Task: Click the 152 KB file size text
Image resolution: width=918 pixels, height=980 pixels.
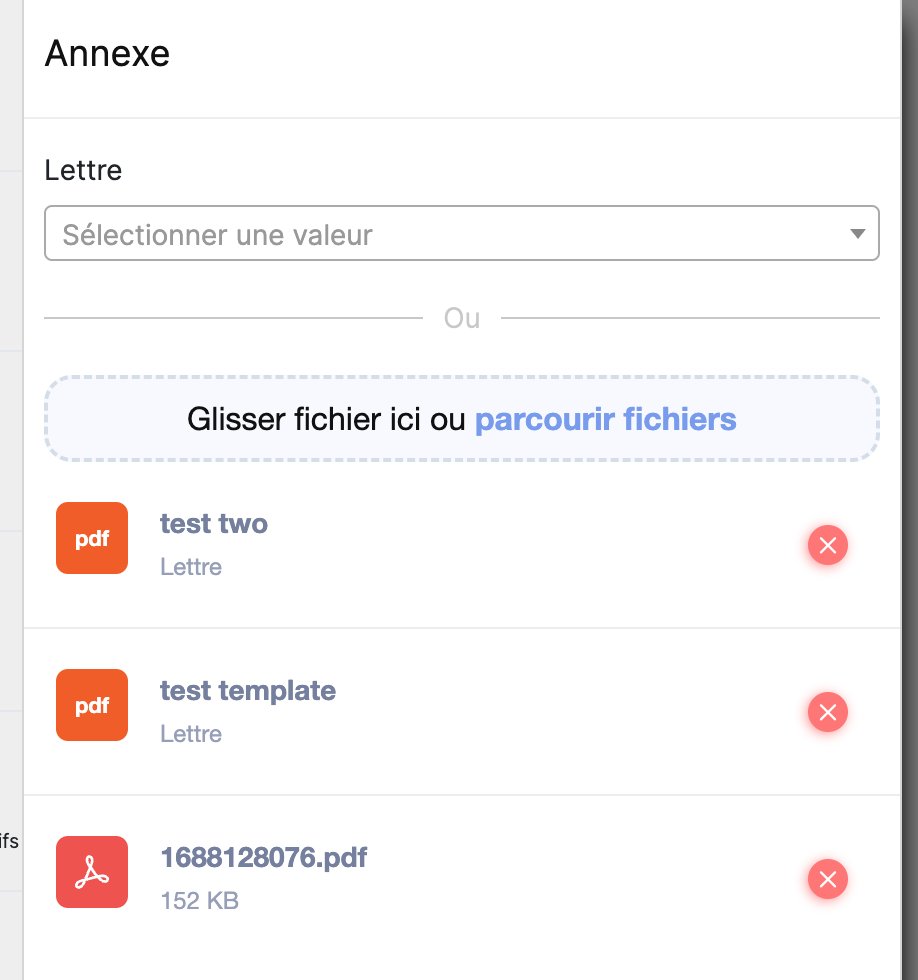Action: pyautogui.click(x=199, y=900)
